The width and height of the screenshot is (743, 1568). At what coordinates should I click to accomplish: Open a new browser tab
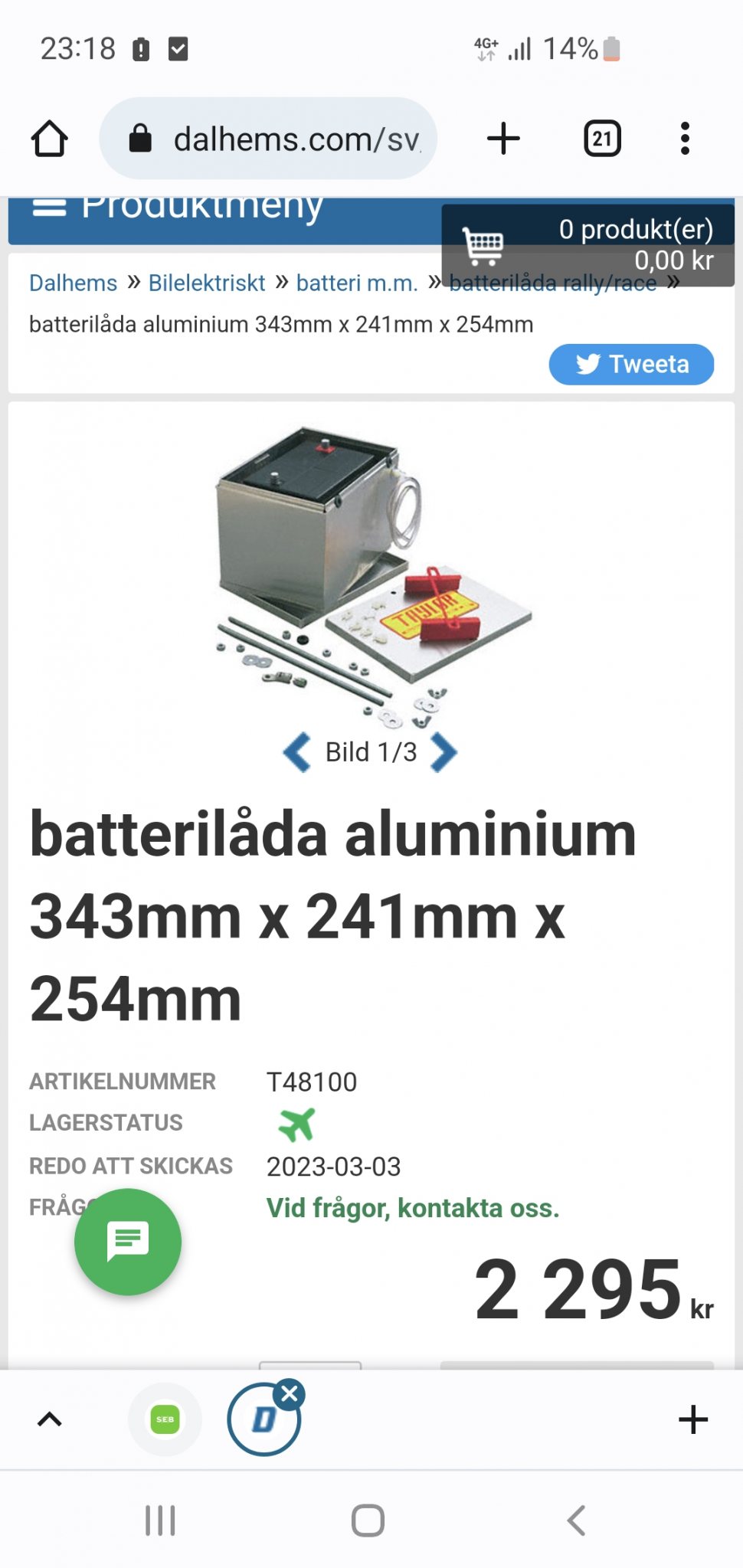click(503, 139)
